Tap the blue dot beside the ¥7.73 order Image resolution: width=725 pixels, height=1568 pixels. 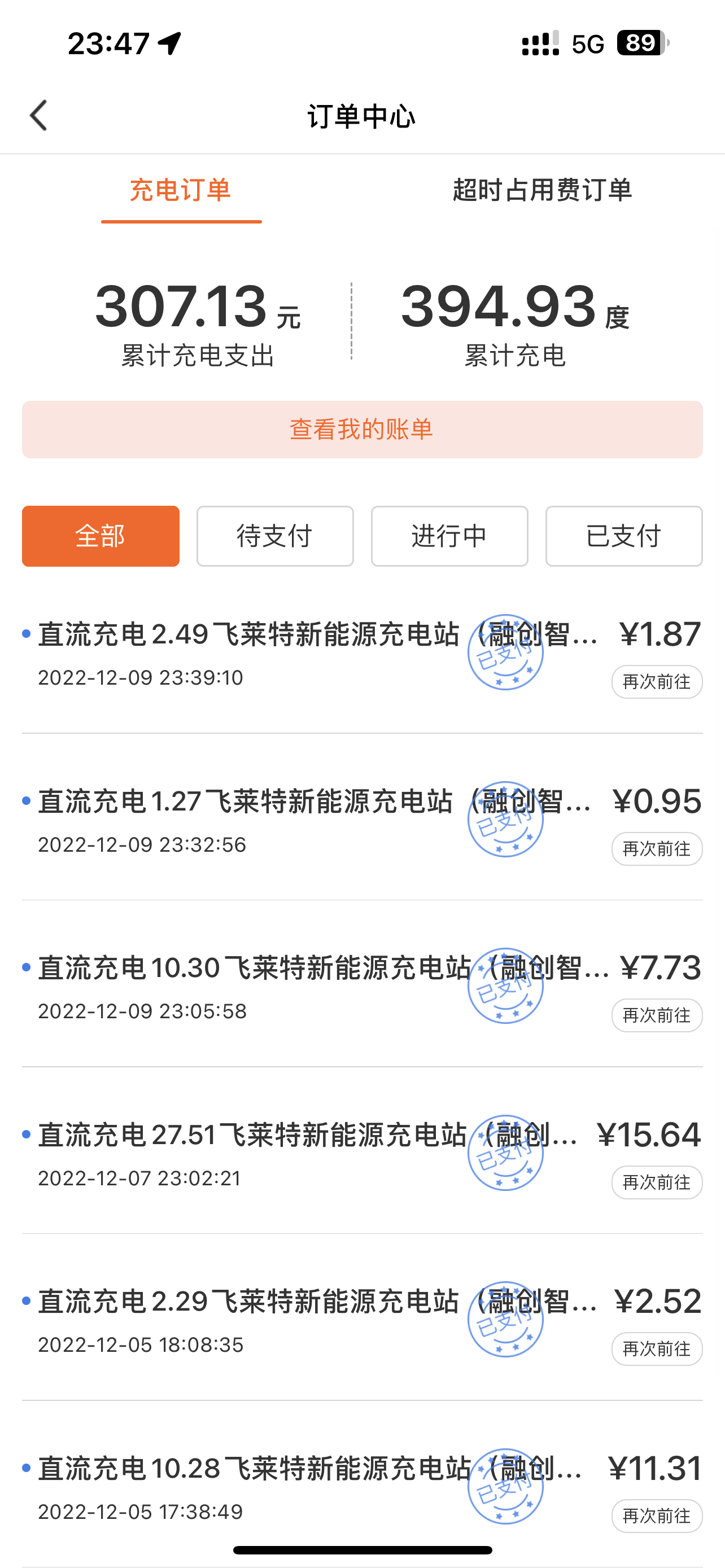(25, 969)
